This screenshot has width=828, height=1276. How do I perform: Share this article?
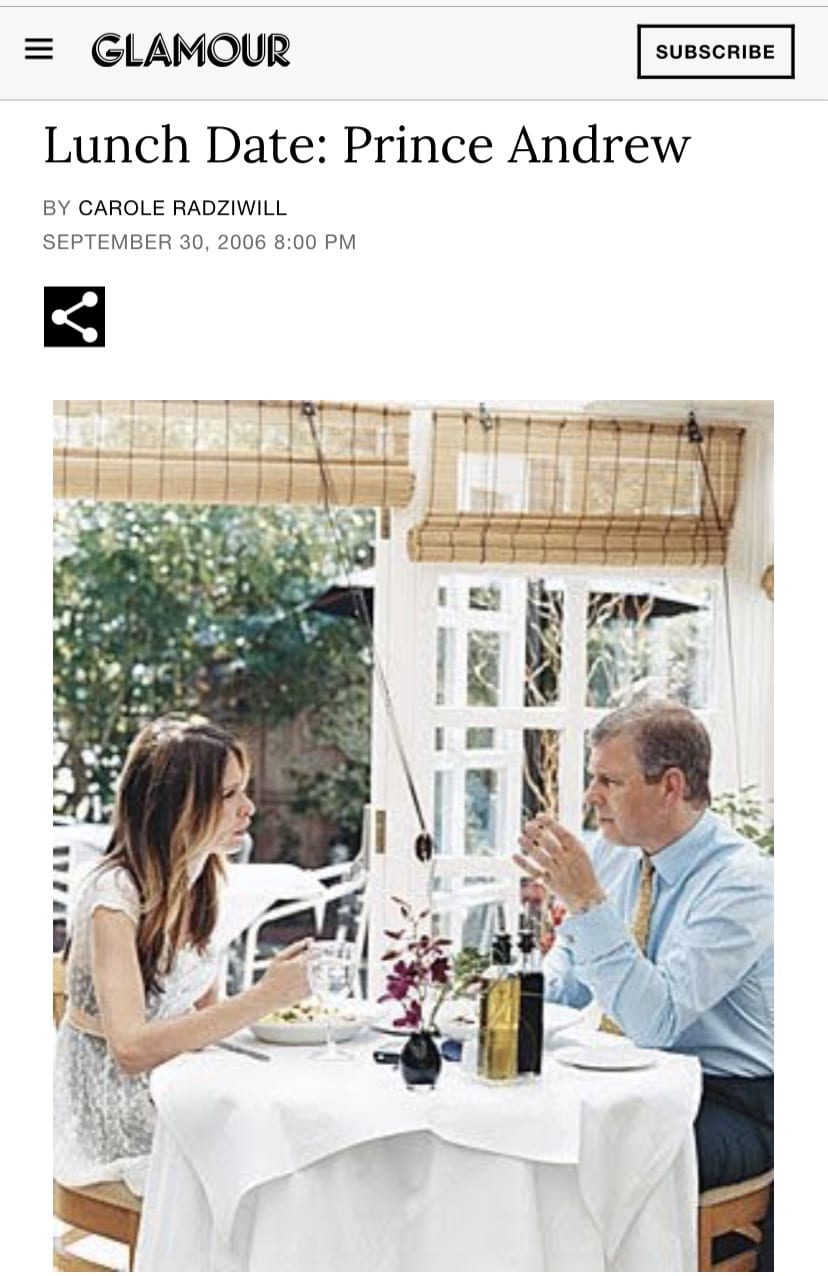(x=74, y=317)
